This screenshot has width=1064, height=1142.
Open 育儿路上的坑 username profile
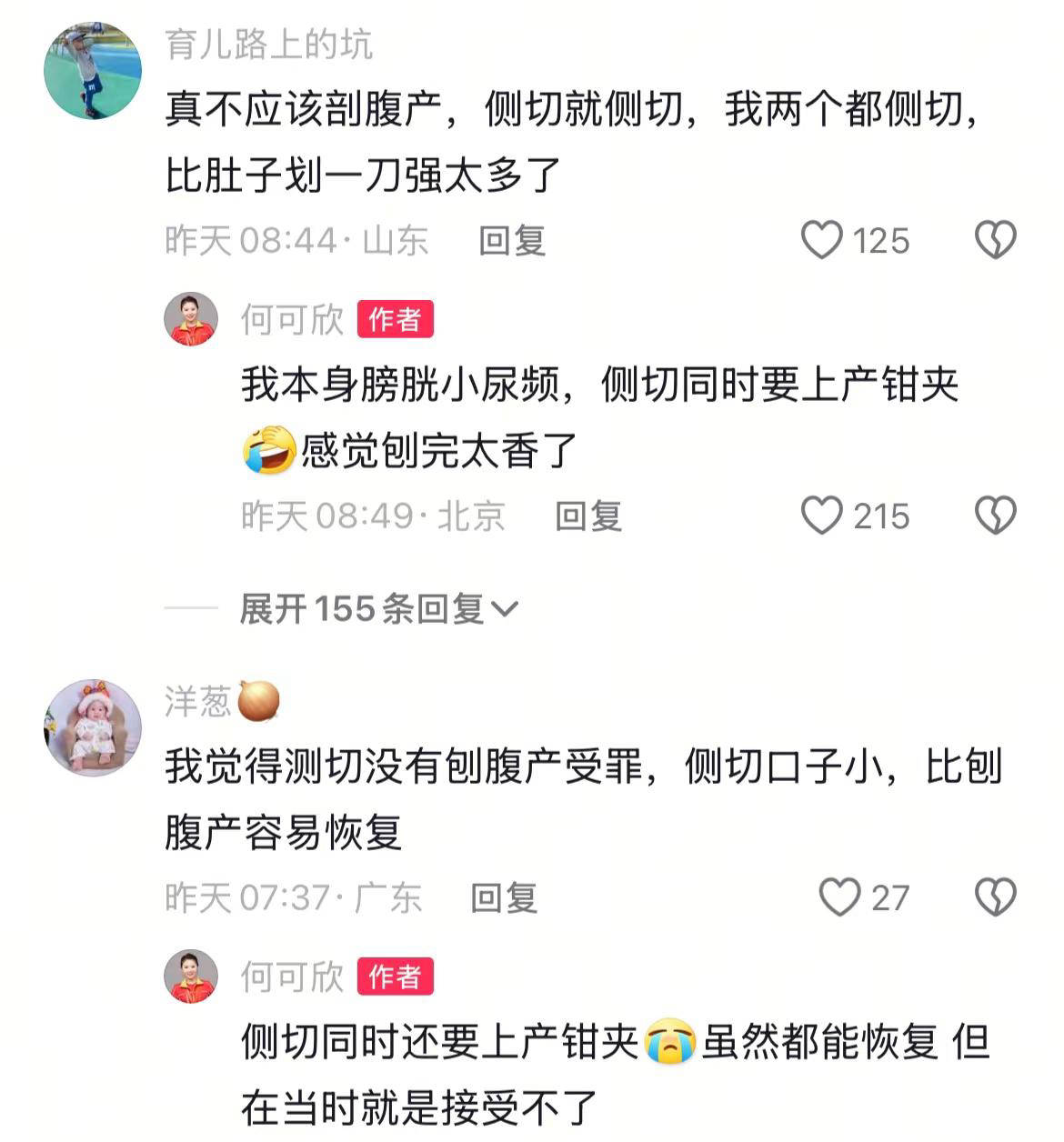tap(268, 44)
